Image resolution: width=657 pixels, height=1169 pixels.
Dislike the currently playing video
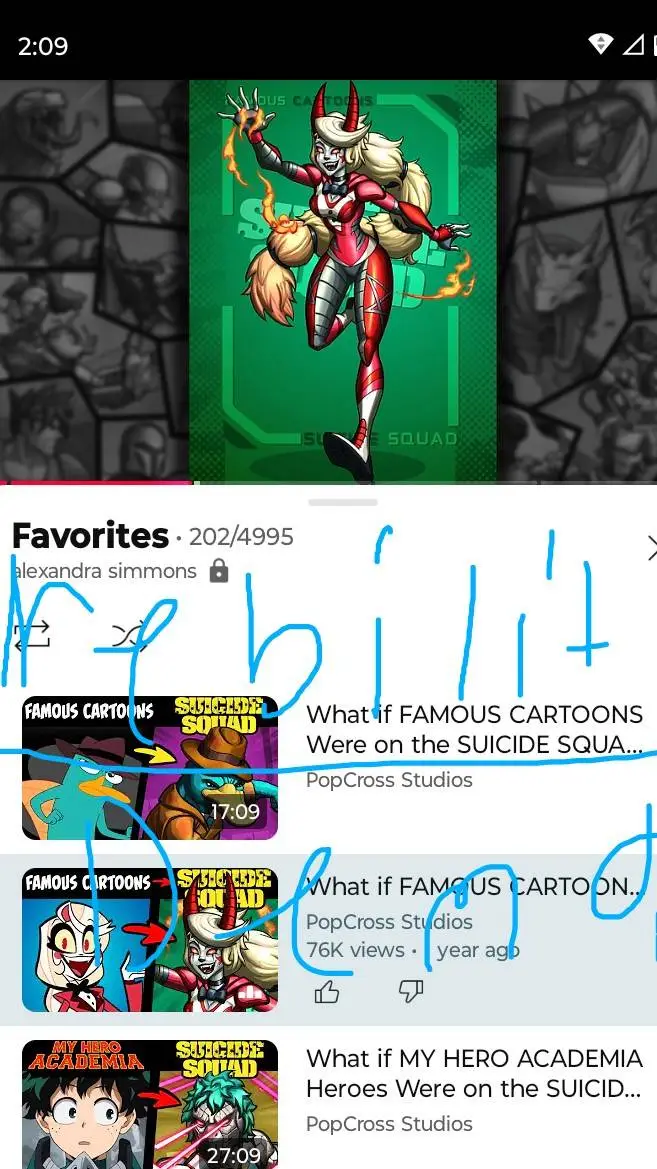[411, 992]
